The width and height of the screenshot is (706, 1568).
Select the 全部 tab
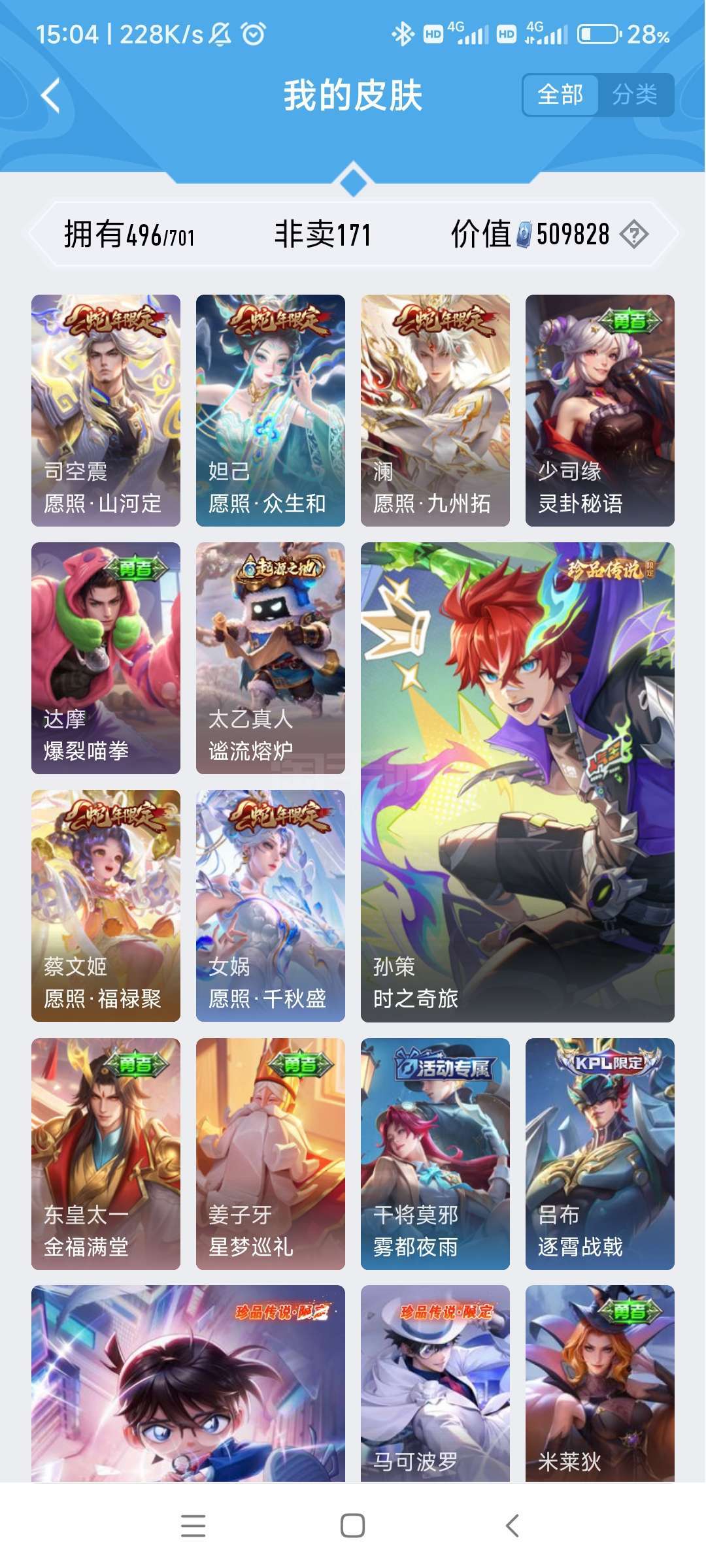[x=560, y=95]
